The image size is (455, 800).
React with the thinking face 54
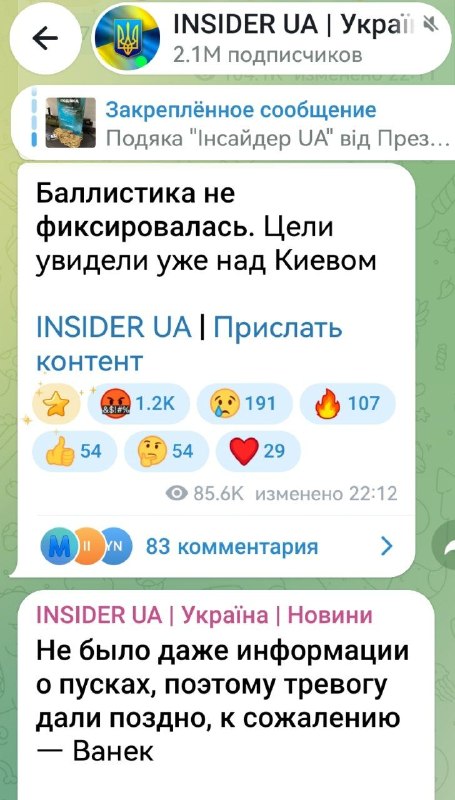(166, 451)
